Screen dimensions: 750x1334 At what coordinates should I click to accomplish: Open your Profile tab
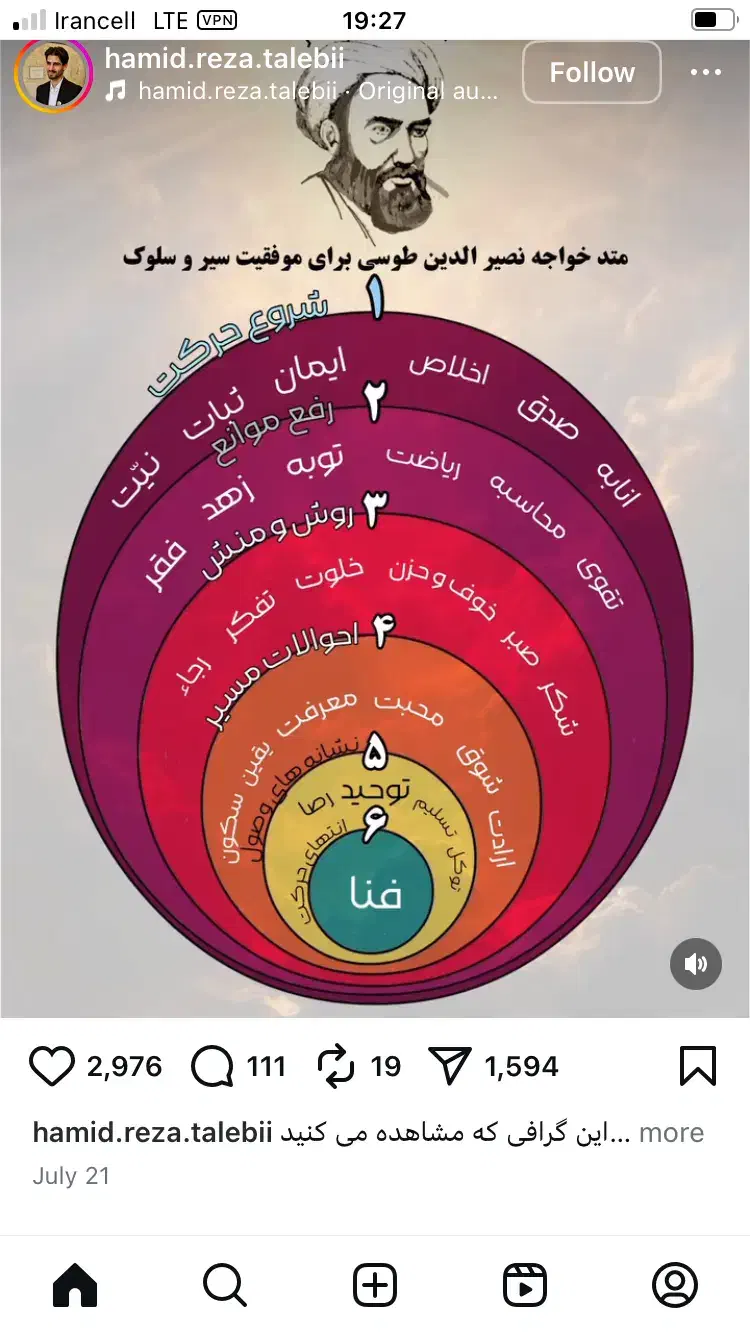point(675,1285)
